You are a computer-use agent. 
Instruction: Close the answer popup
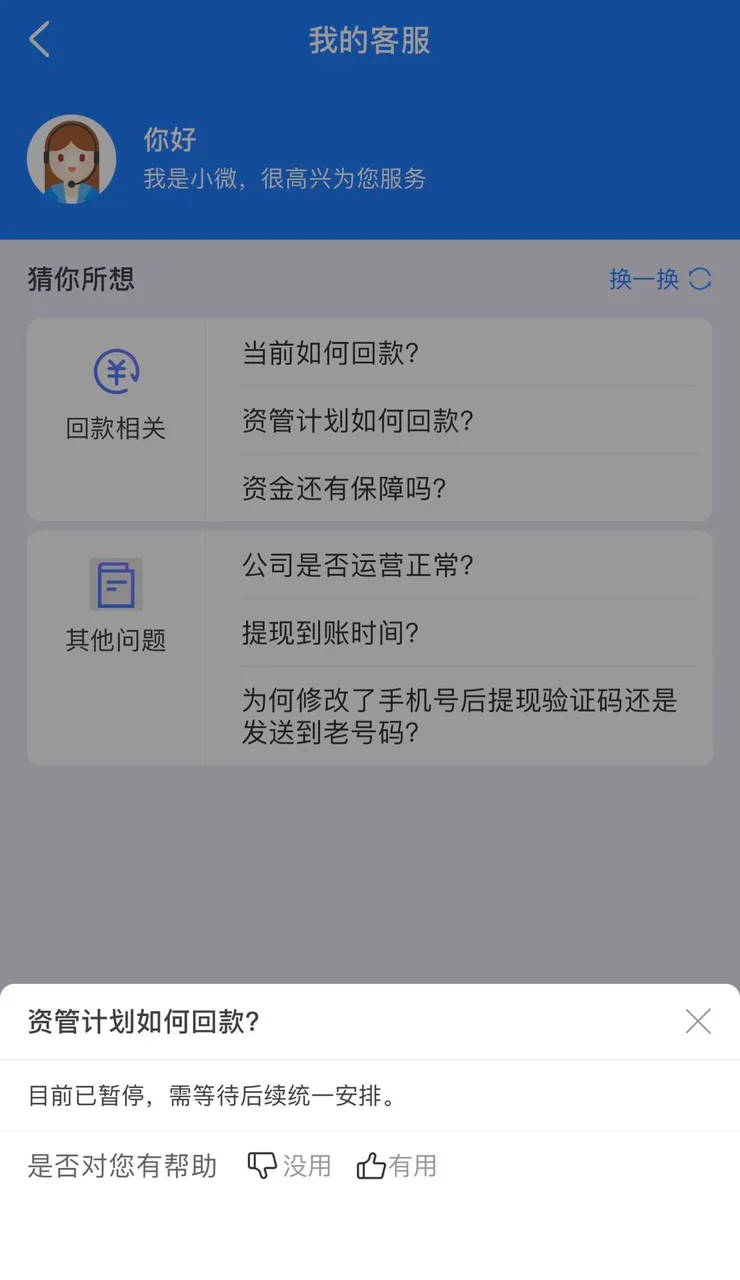(x=698, y=1021)
